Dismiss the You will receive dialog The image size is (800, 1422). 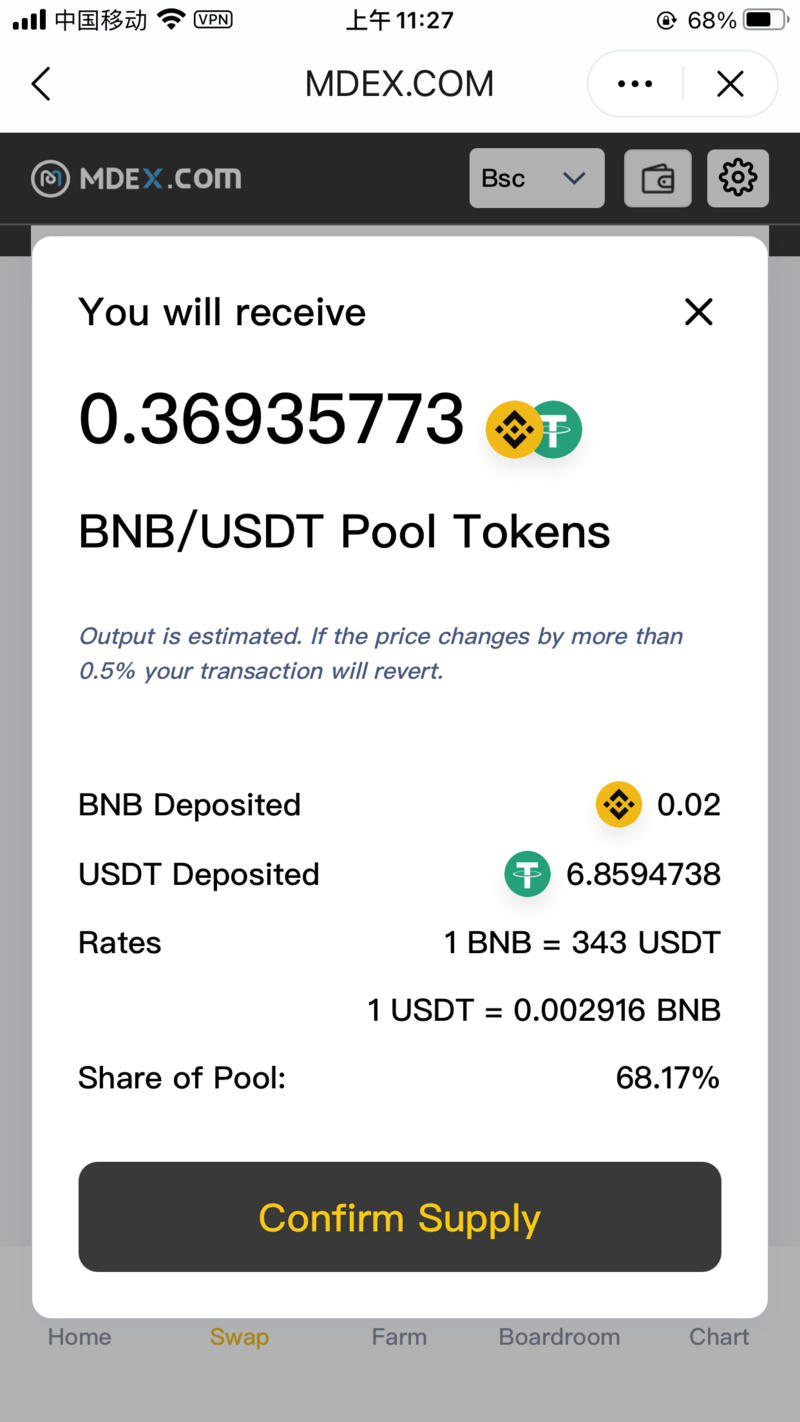click(698, 312)
